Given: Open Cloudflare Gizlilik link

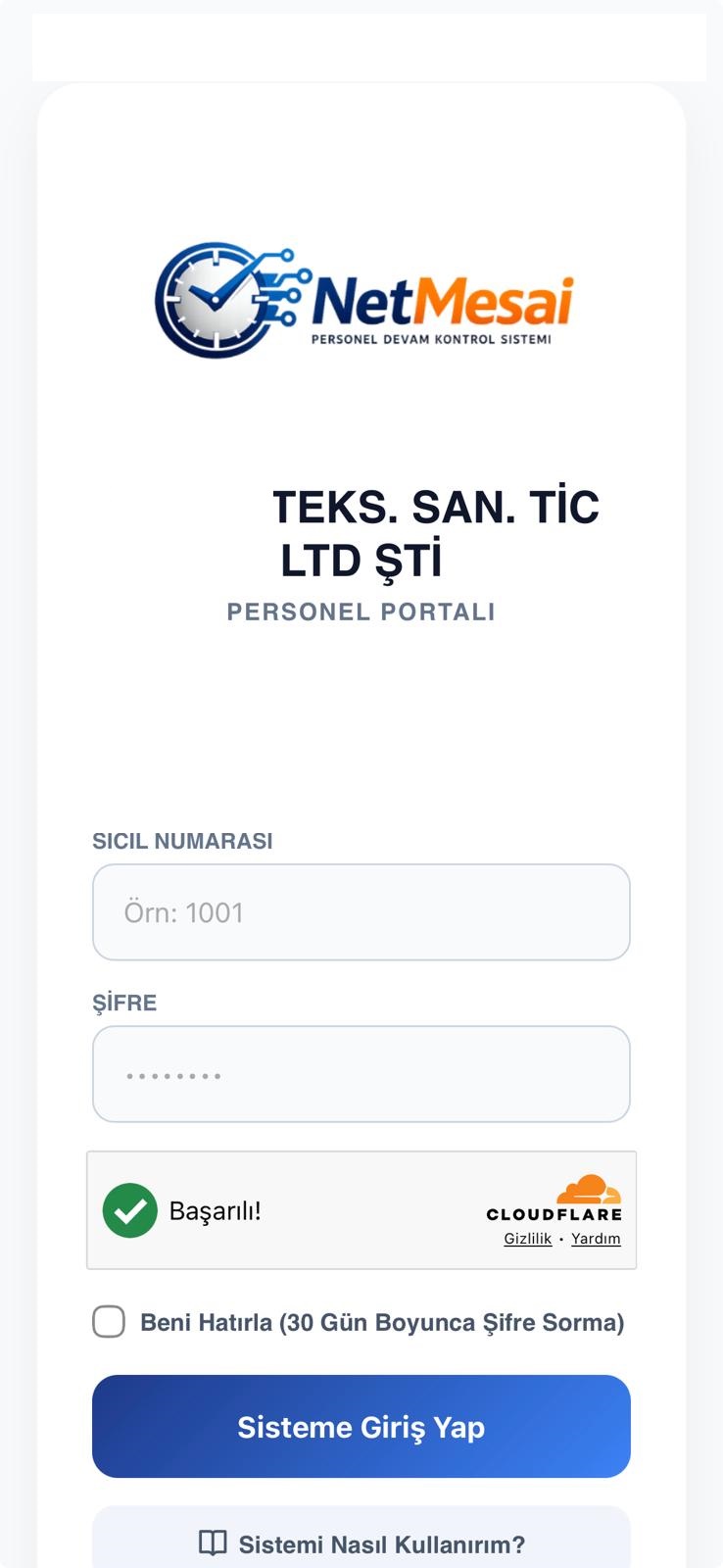Looking at the screenshot, I should click(528, 1239).
